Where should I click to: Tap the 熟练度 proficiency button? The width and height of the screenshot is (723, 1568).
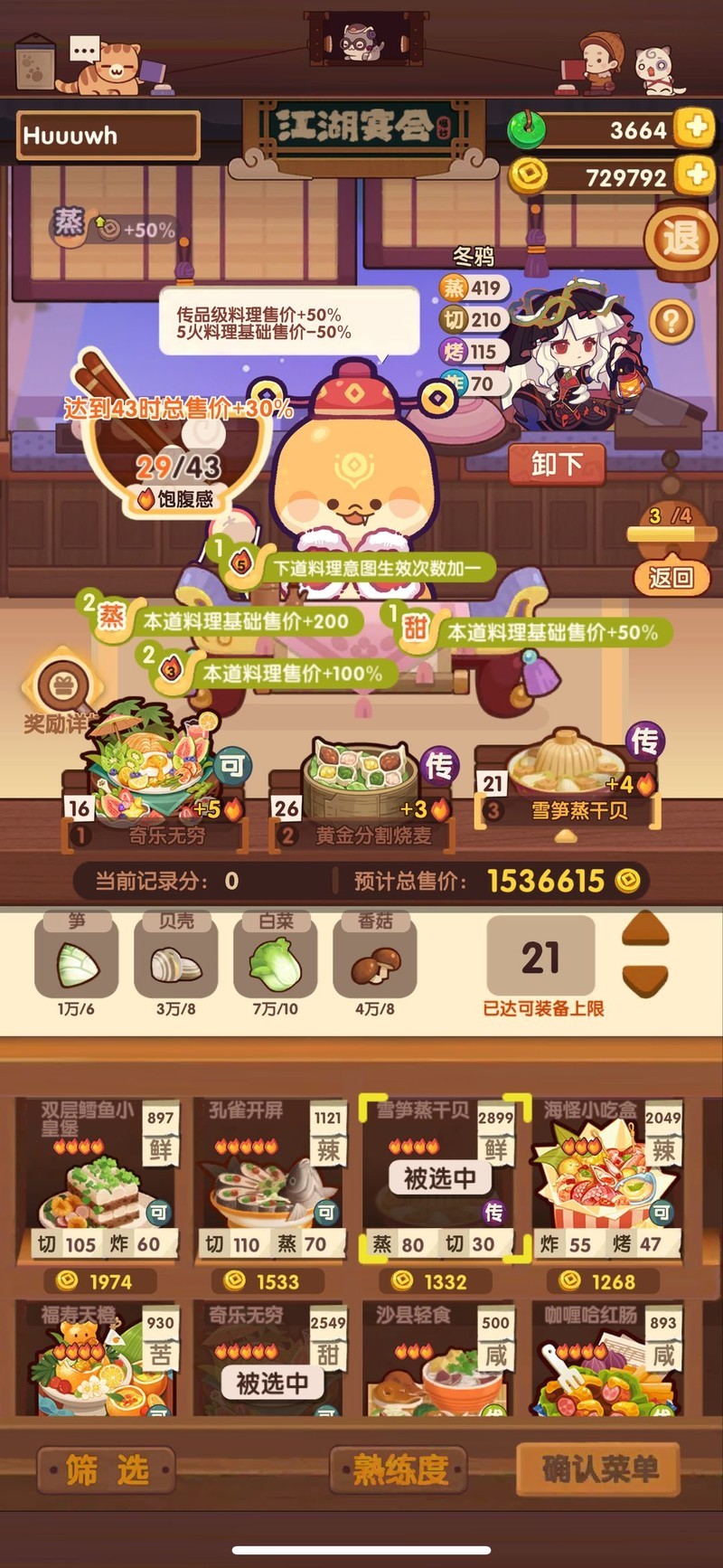point(399,1470)
